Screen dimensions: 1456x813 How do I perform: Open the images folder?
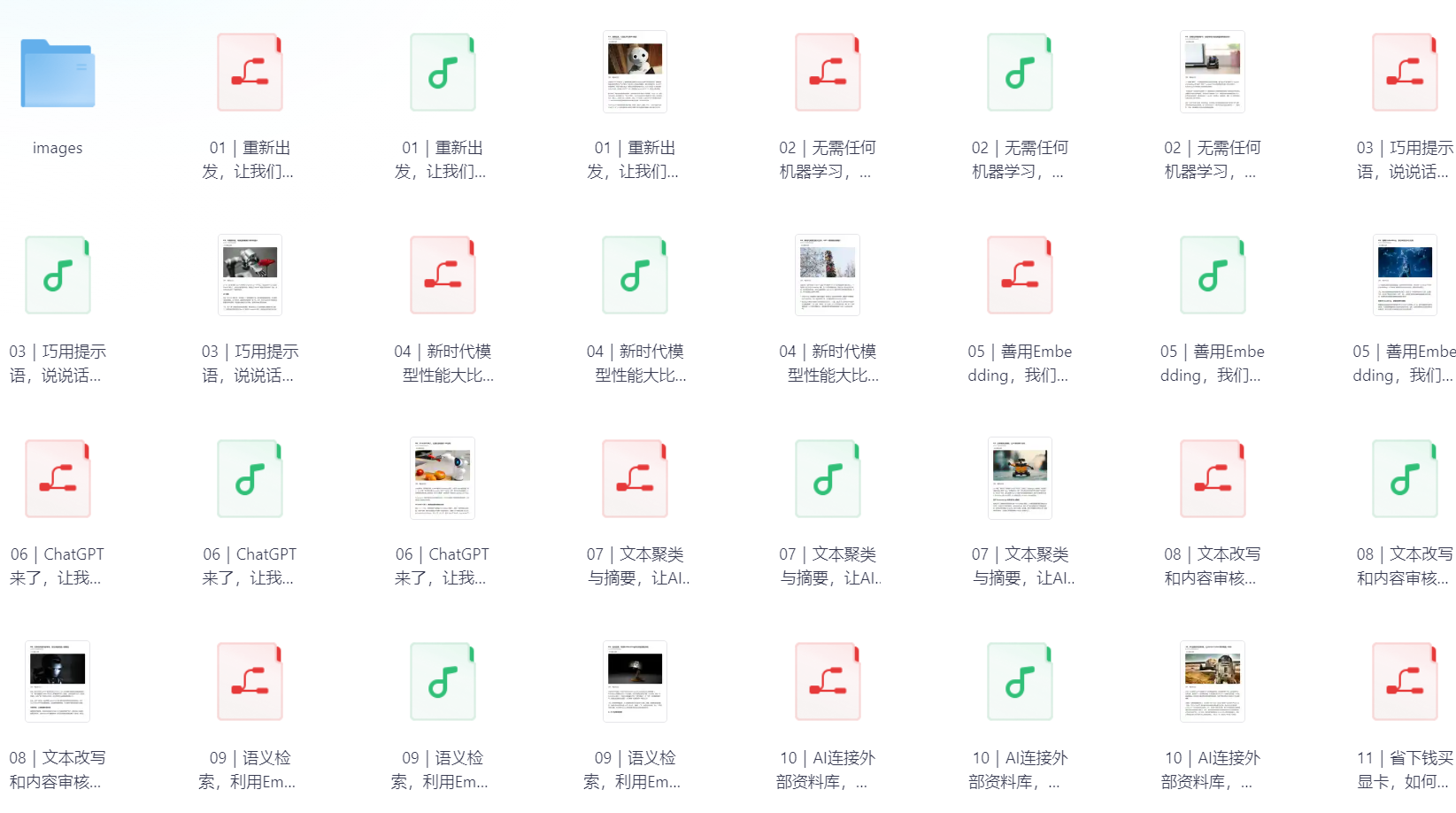tap(58, 74)
